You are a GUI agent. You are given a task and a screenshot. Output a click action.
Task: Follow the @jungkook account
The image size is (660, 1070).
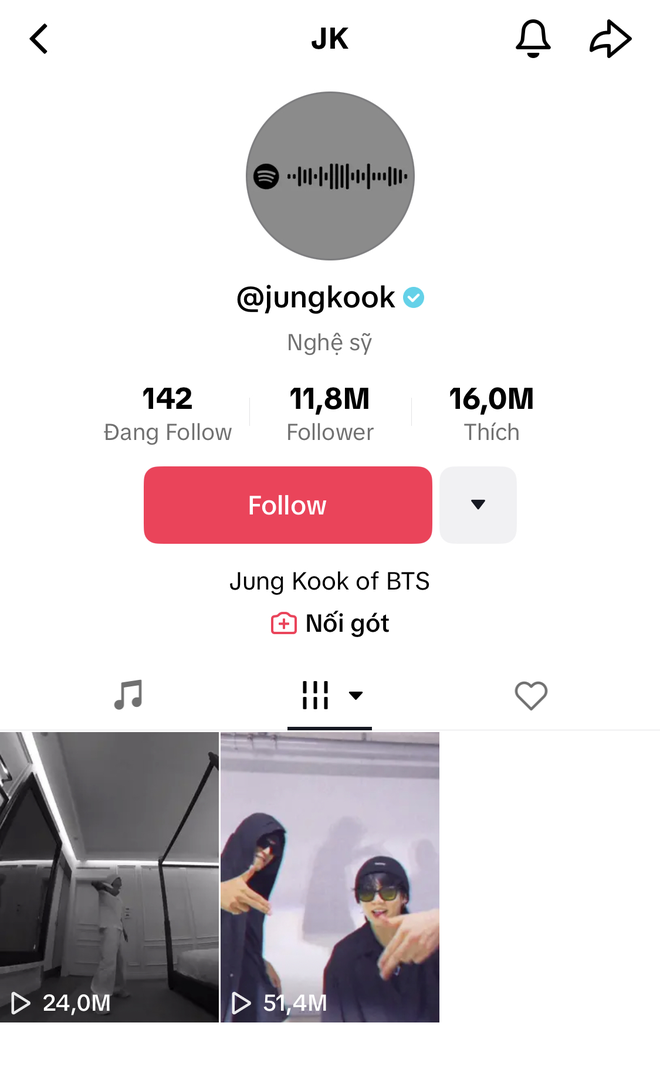287,505
